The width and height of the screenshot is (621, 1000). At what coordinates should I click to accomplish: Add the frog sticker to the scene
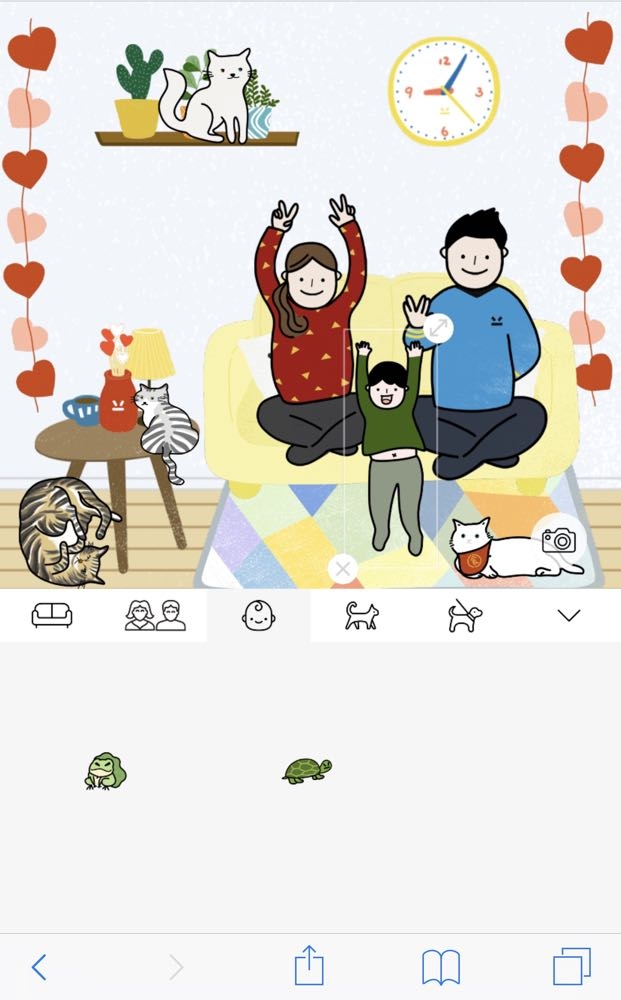105,771
